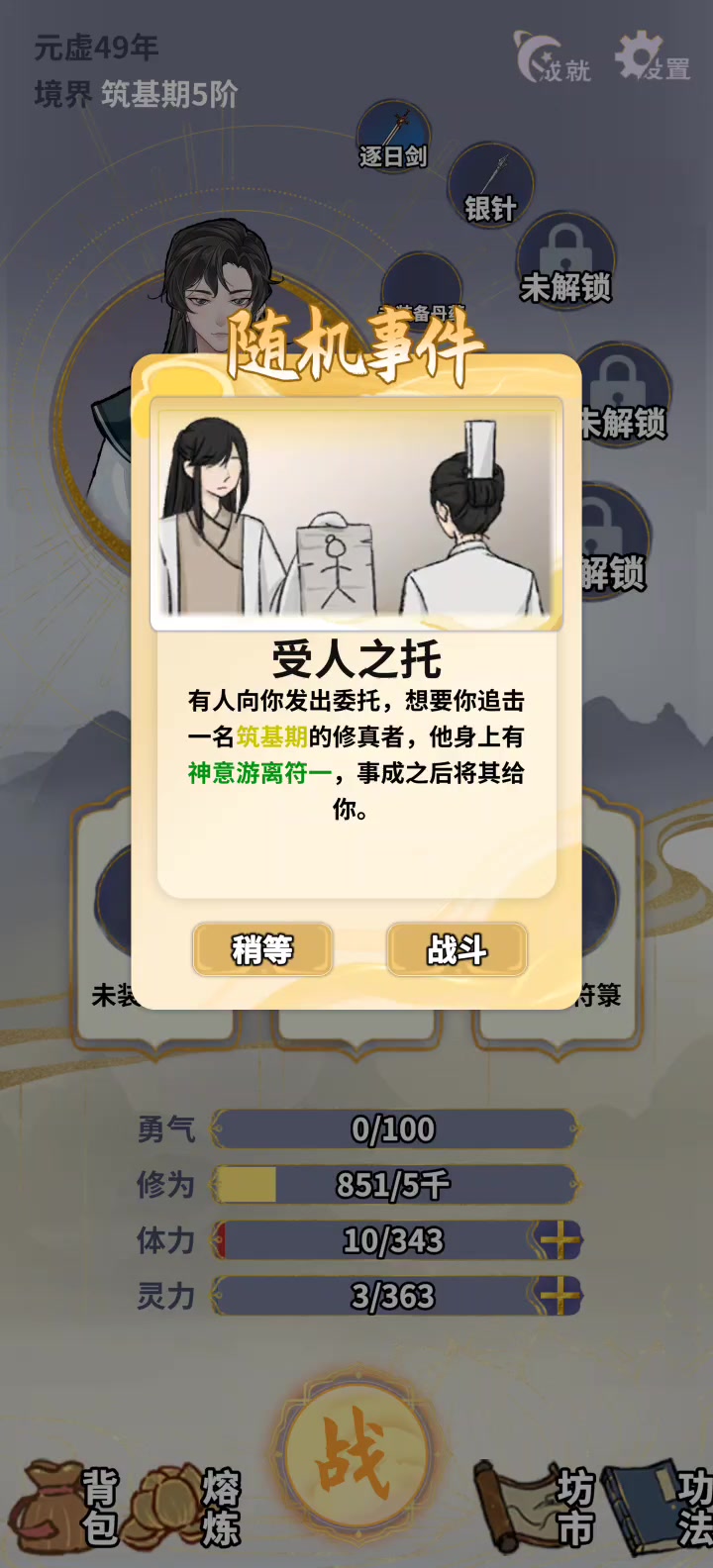Tap the 战斗 button to accept the fight
713x1568 pixels.
point(457,950)
